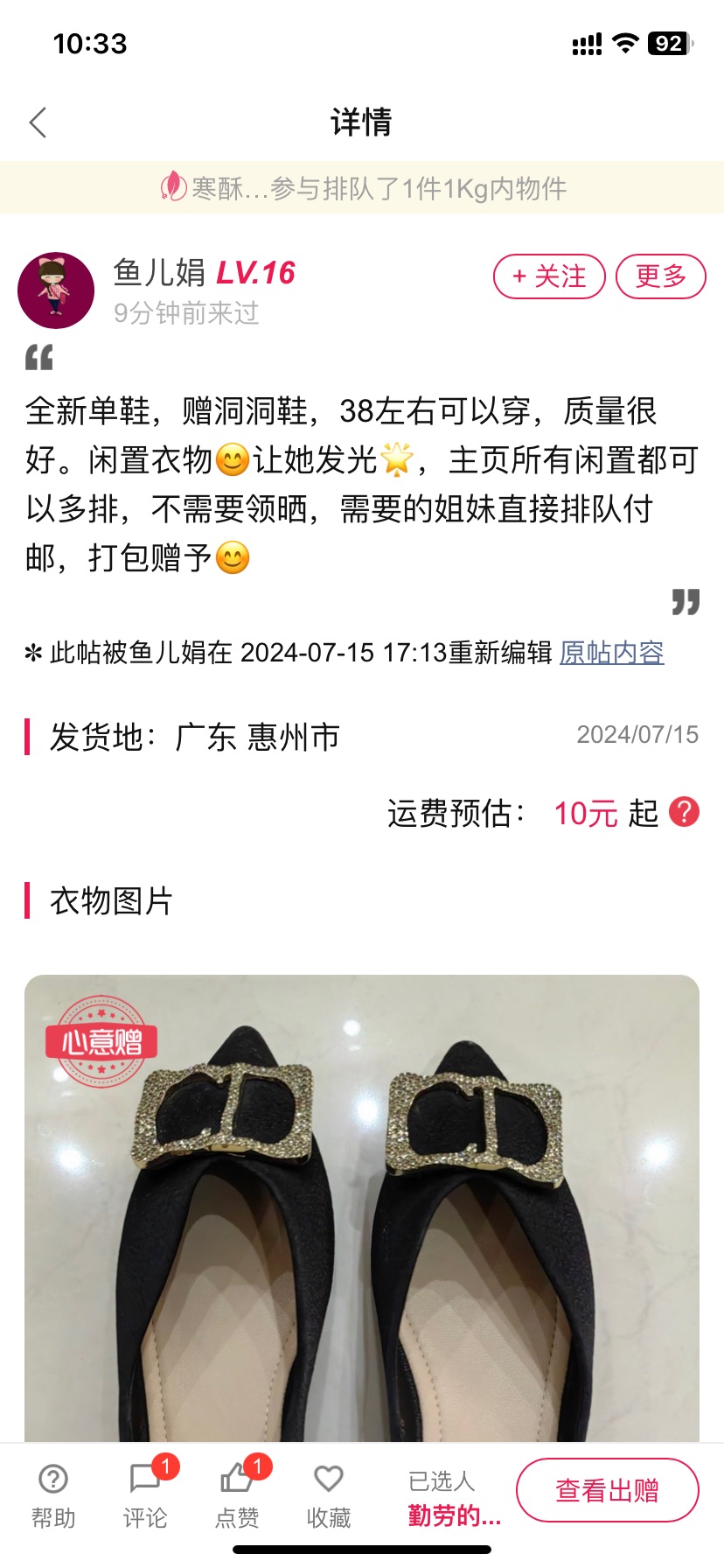Follow user 鱼儿娟 with the 关注 button
This screenshot has width=724, height=1568.
point(549,276)
